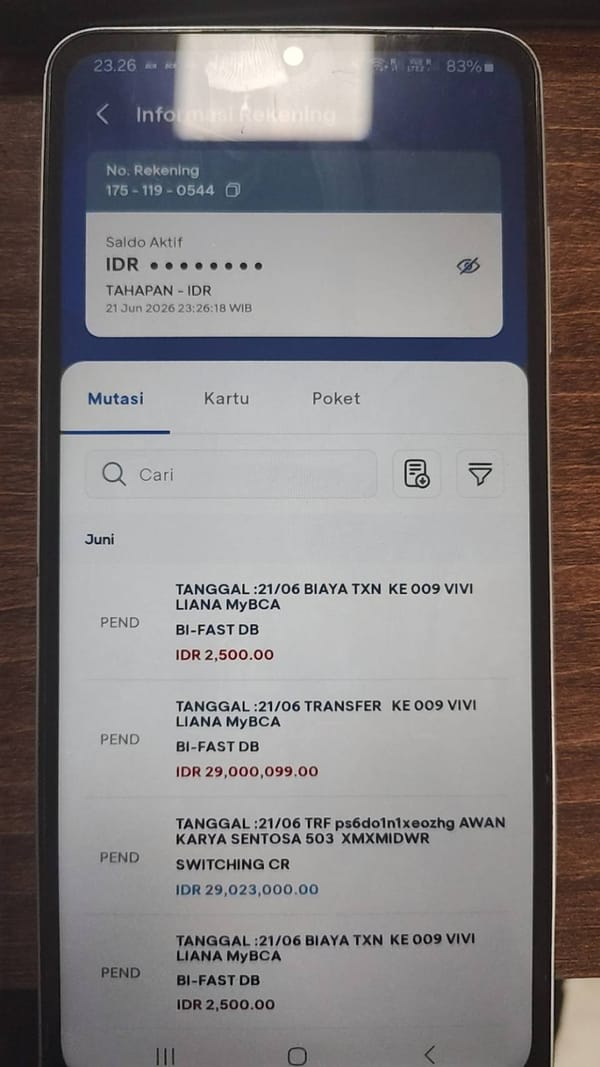Tap the system home button
This screenshot has width=600, height=1067.
pos(297,1055)
